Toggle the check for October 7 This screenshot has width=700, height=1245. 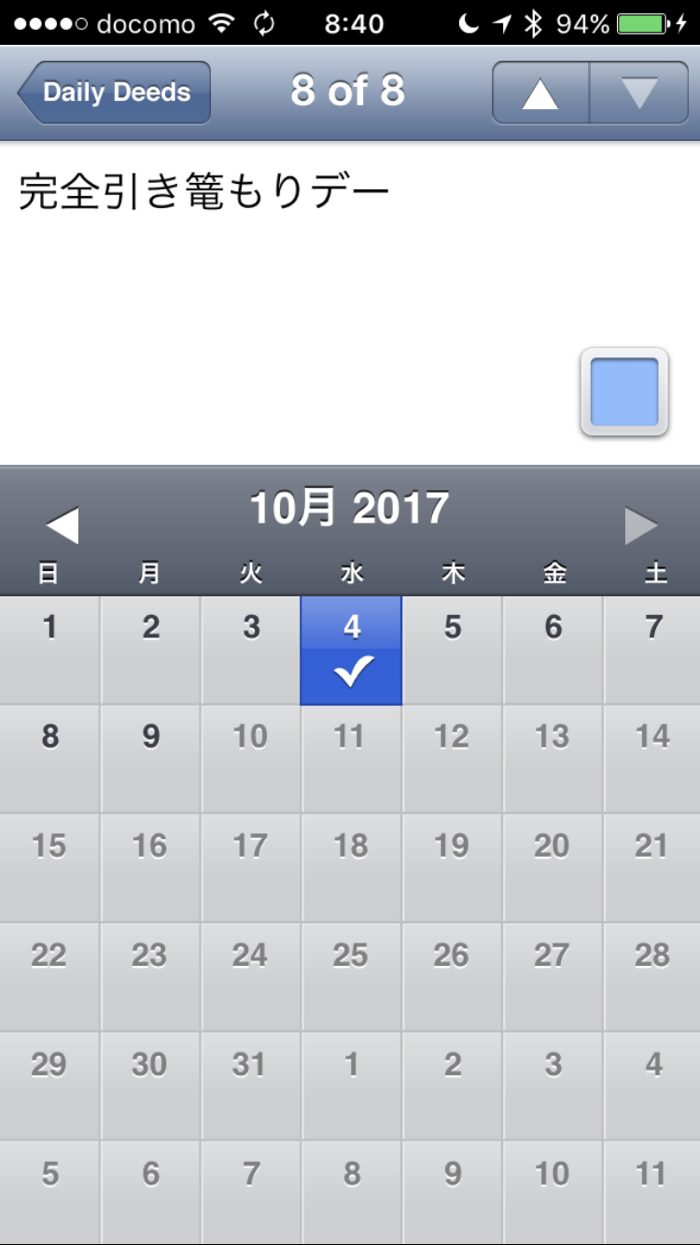click(x=652, y=651)
